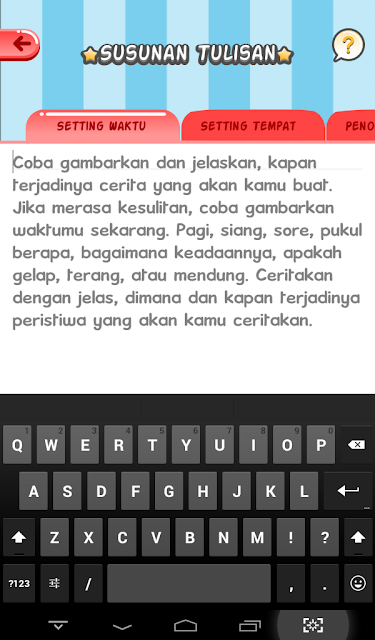Open the partially visible third tab
This screenshot has width=375, height=640.
click(x=351, y=126)
